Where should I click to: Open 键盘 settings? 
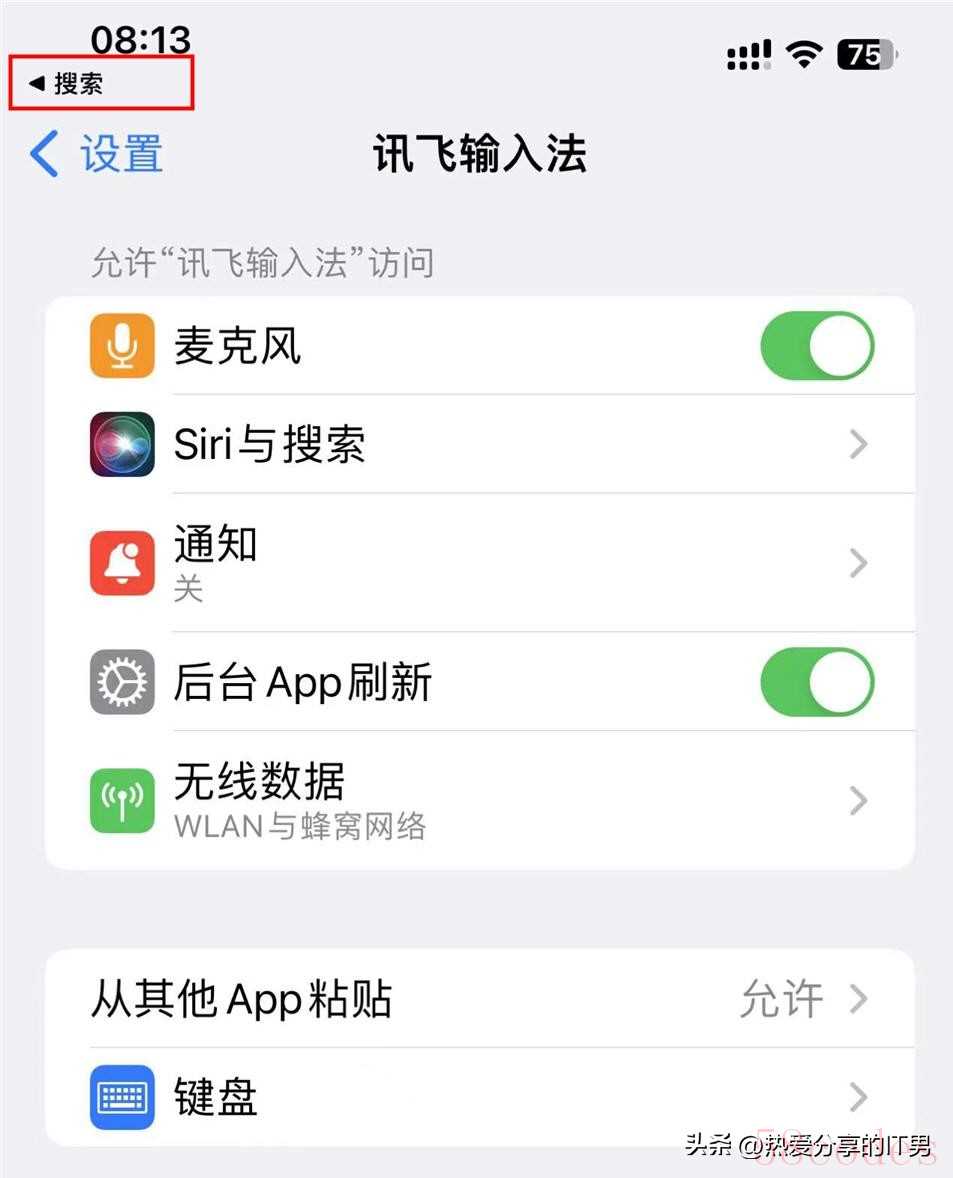coord(480,1097)
